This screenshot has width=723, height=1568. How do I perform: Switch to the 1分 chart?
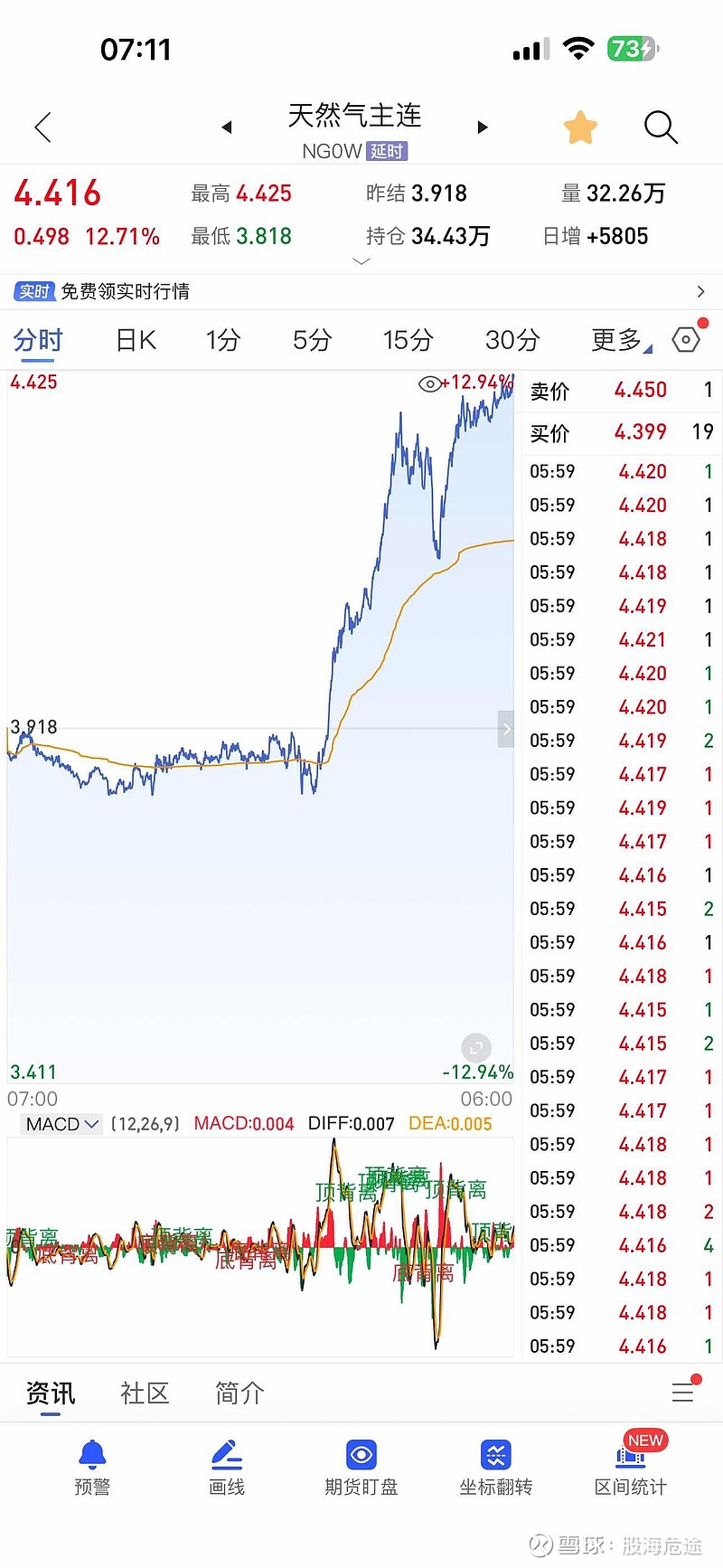222,340
